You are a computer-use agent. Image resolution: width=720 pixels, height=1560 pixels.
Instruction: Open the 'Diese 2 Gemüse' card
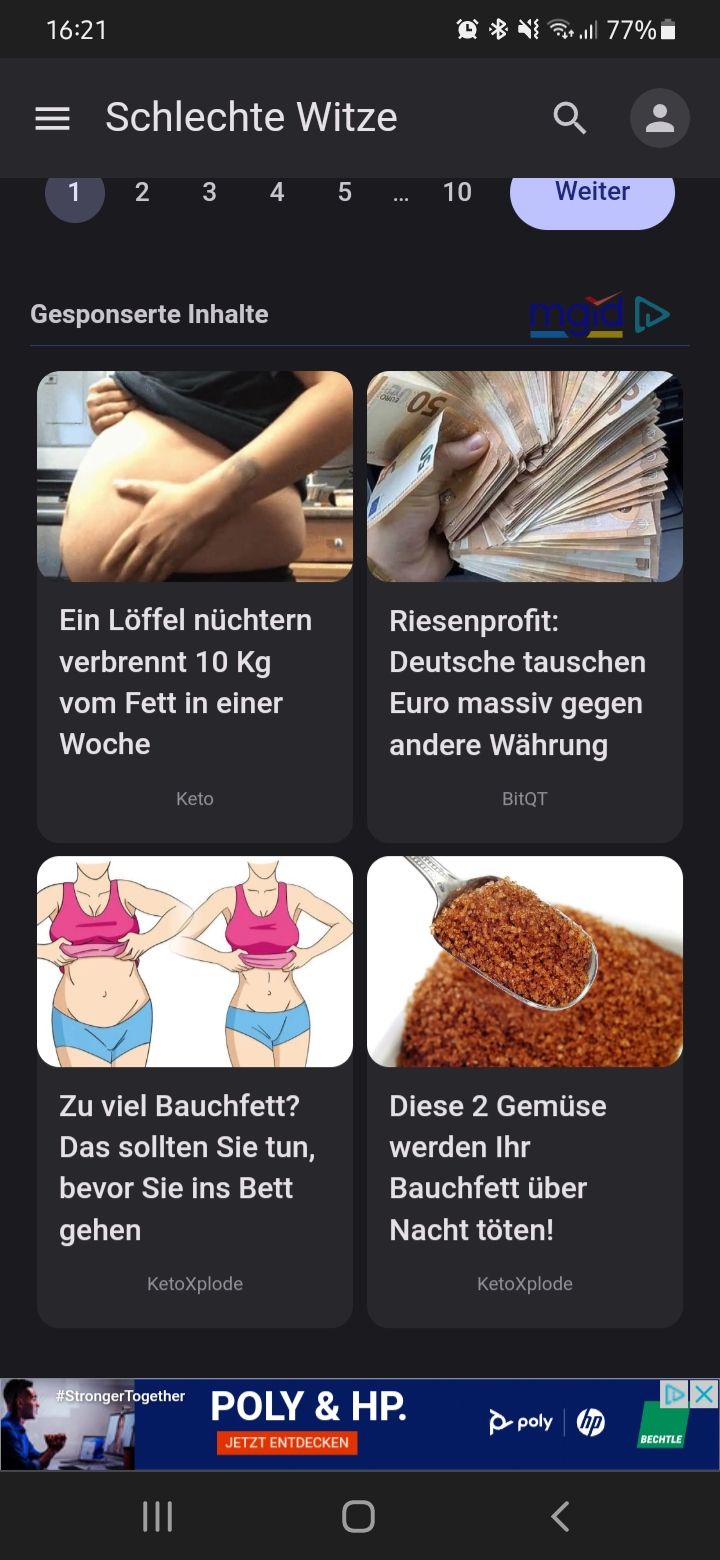click(x=525, y=1091)
